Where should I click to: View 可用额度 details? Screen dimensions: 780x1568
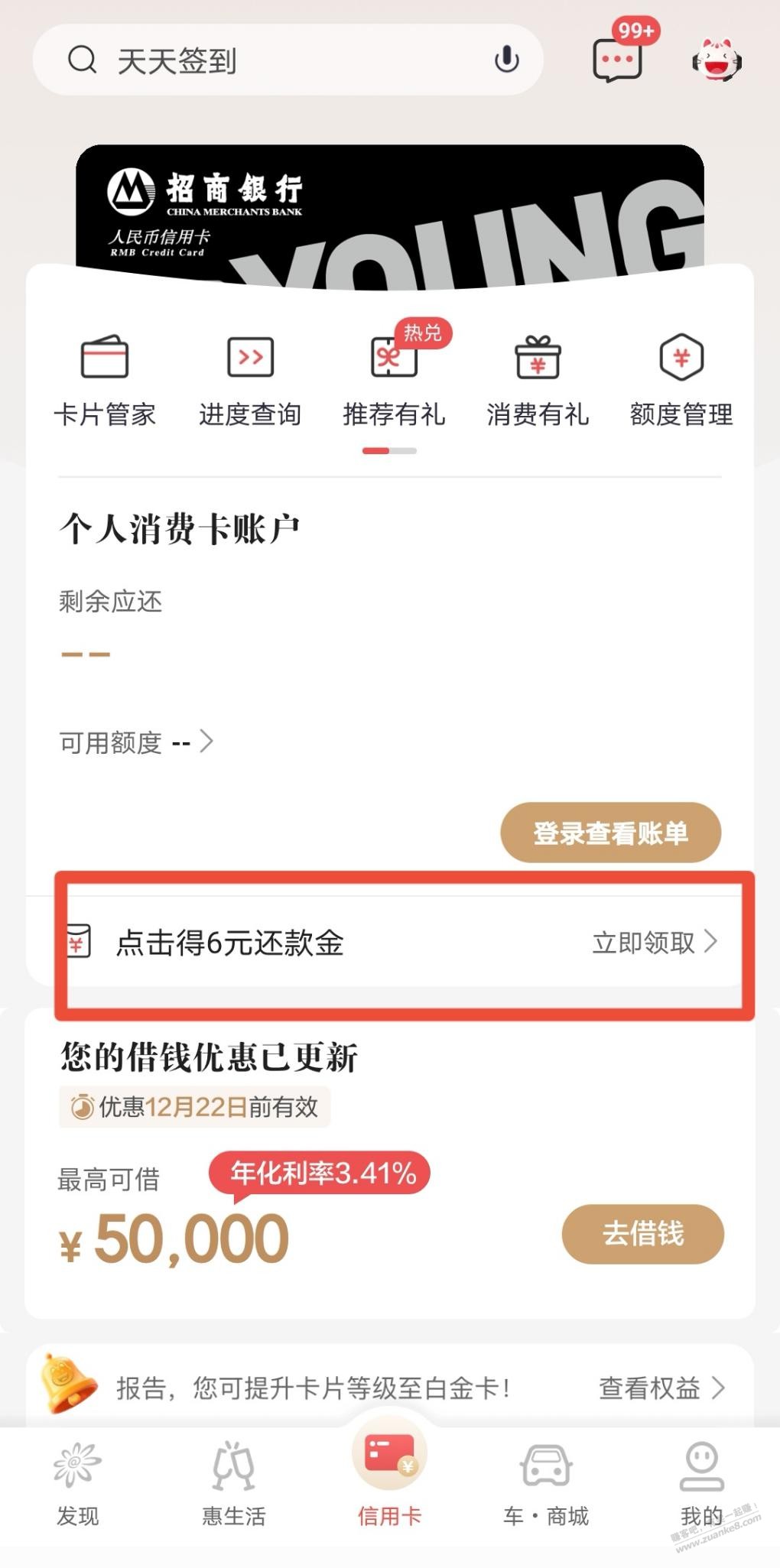click(x=138, y=742)
